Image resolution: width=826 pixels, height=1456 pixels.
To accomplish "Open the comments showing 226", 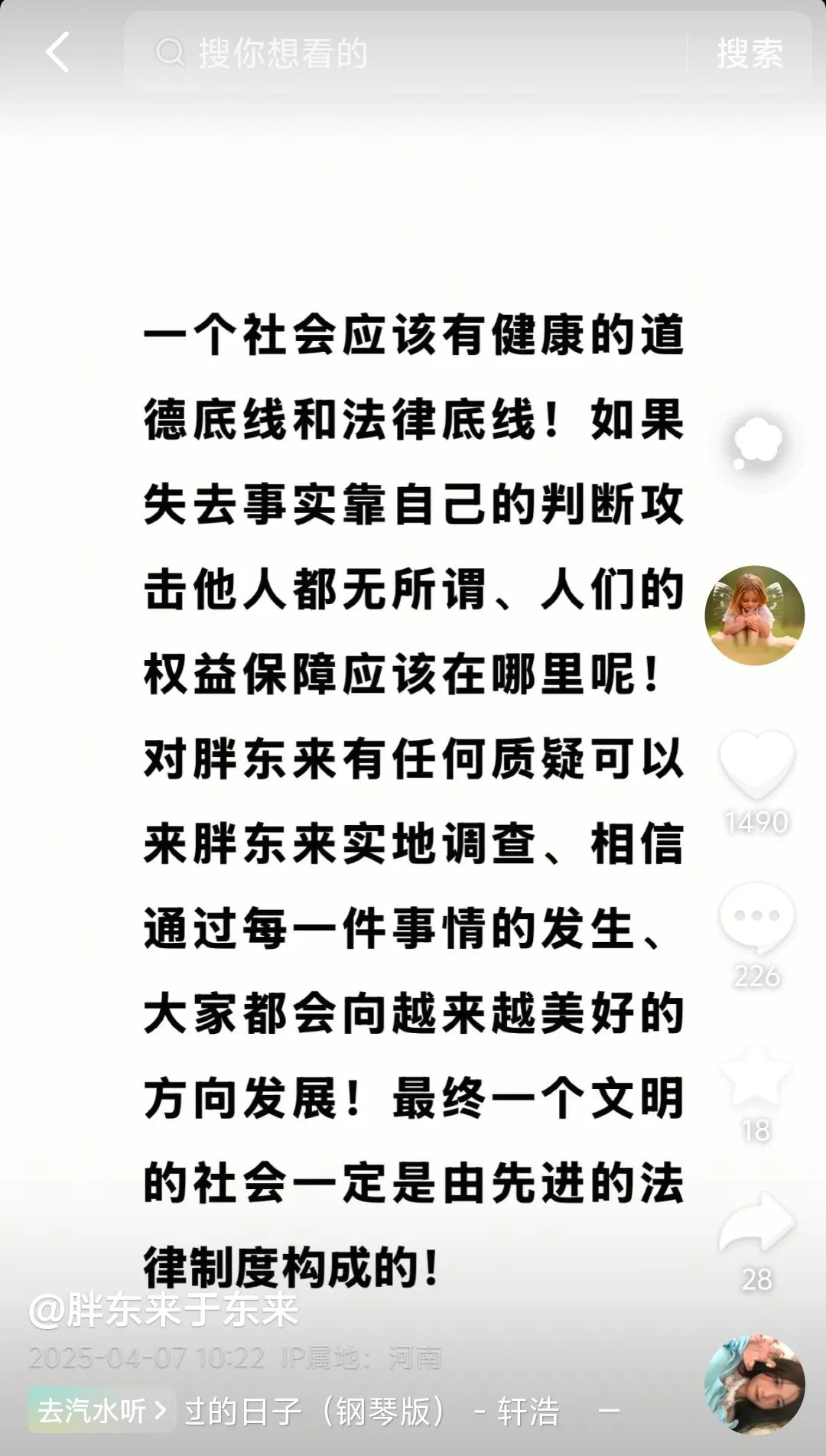I will 756,918.
